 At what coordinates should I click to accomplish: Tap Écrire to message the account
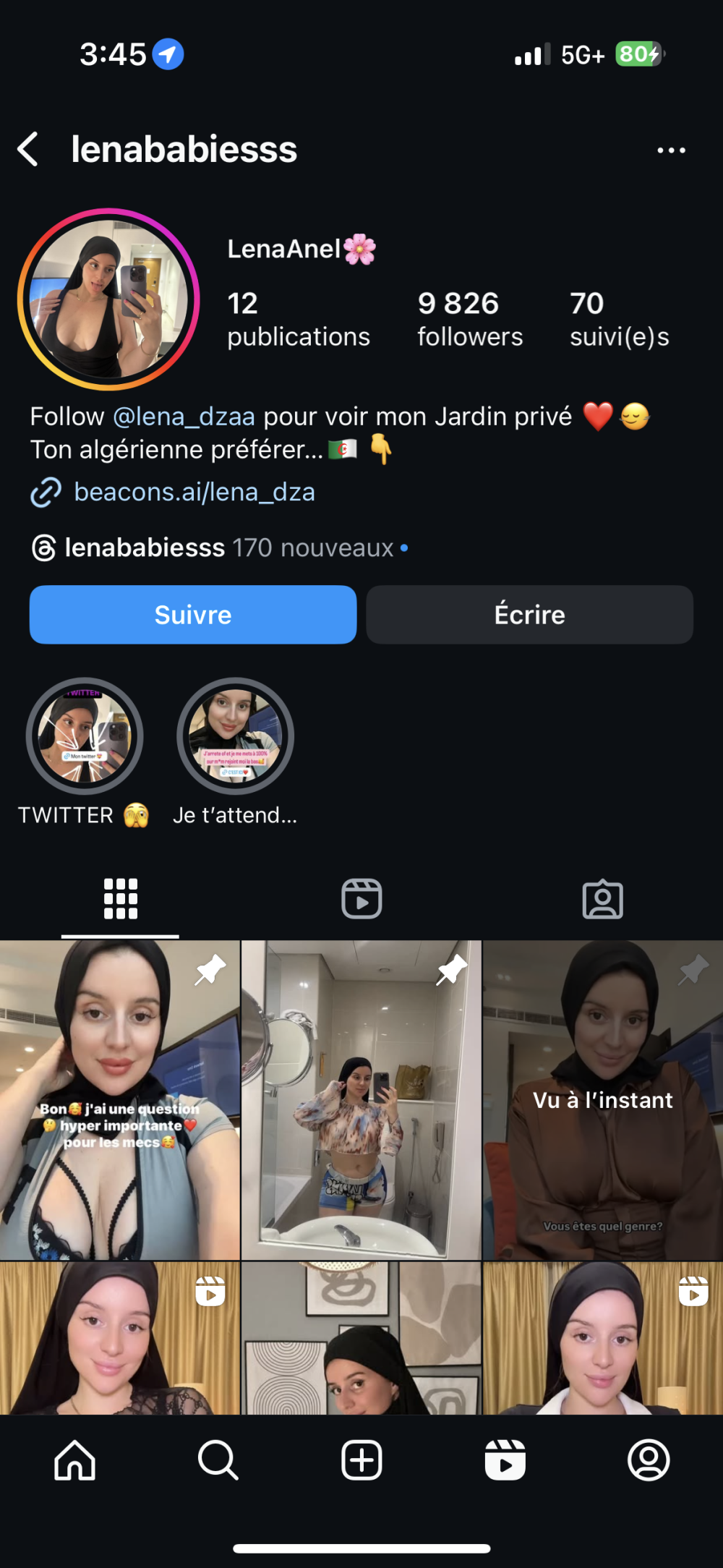click(529, 615)
